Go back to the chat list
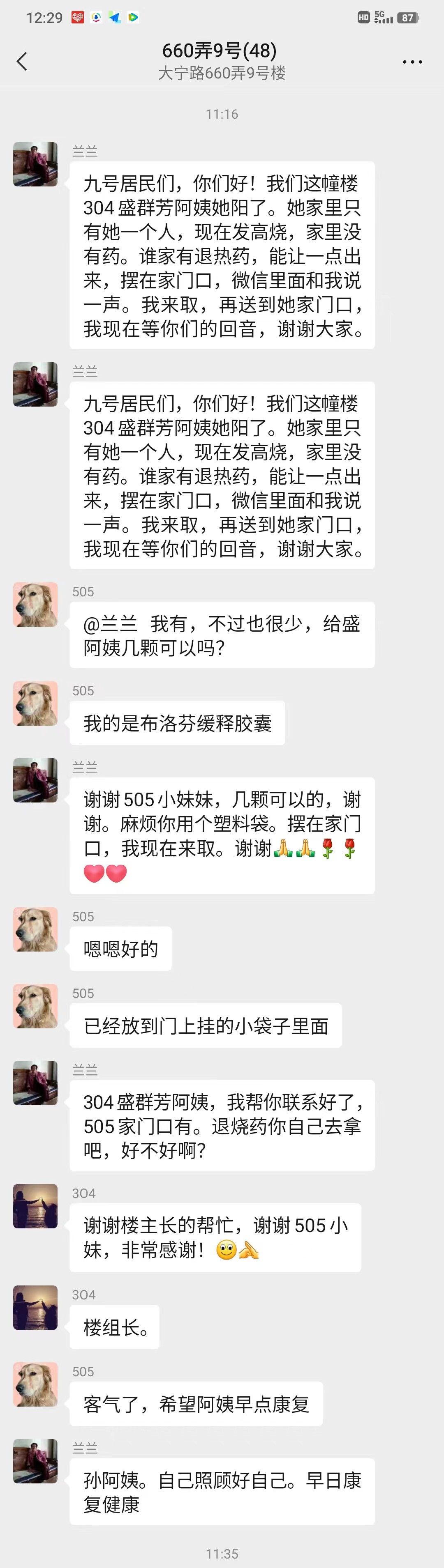The height and width of the screenshot is (1568, 444). (x=22, y=62)
